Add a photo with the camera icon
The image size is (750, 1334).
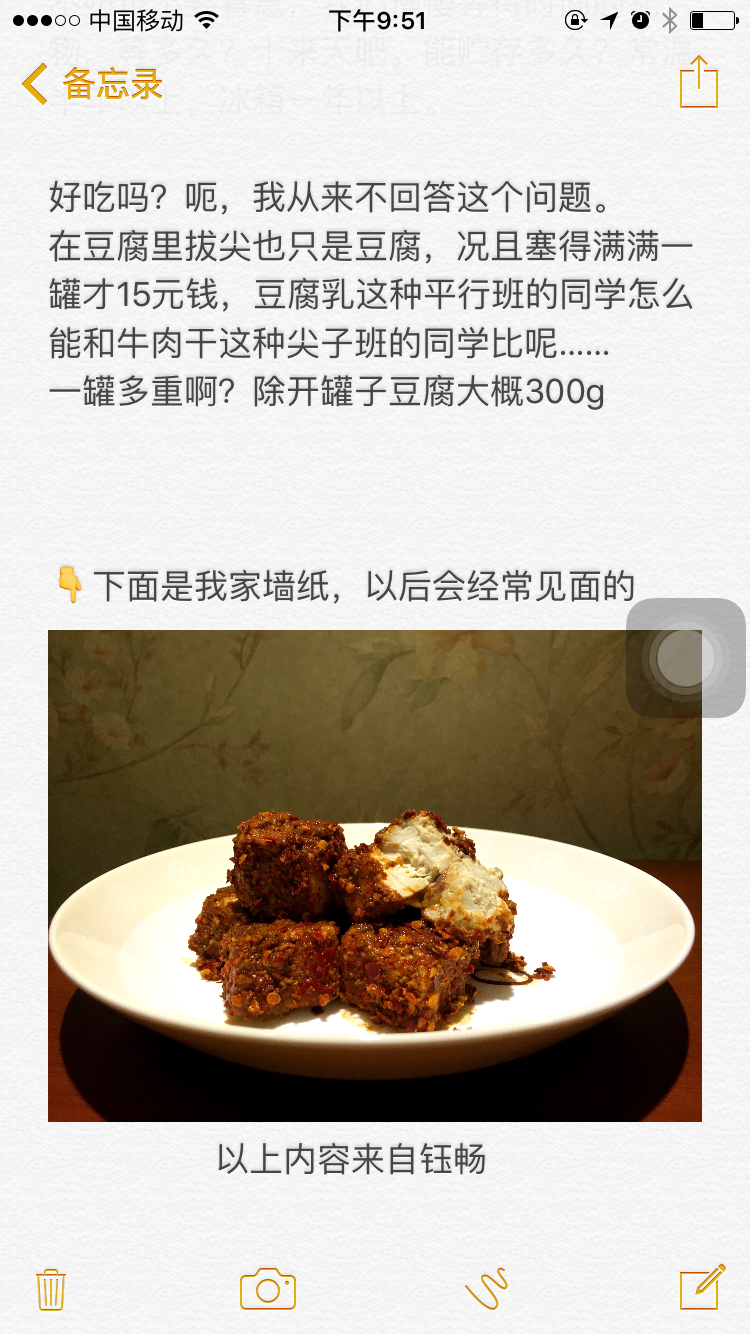pos(267,1288)
